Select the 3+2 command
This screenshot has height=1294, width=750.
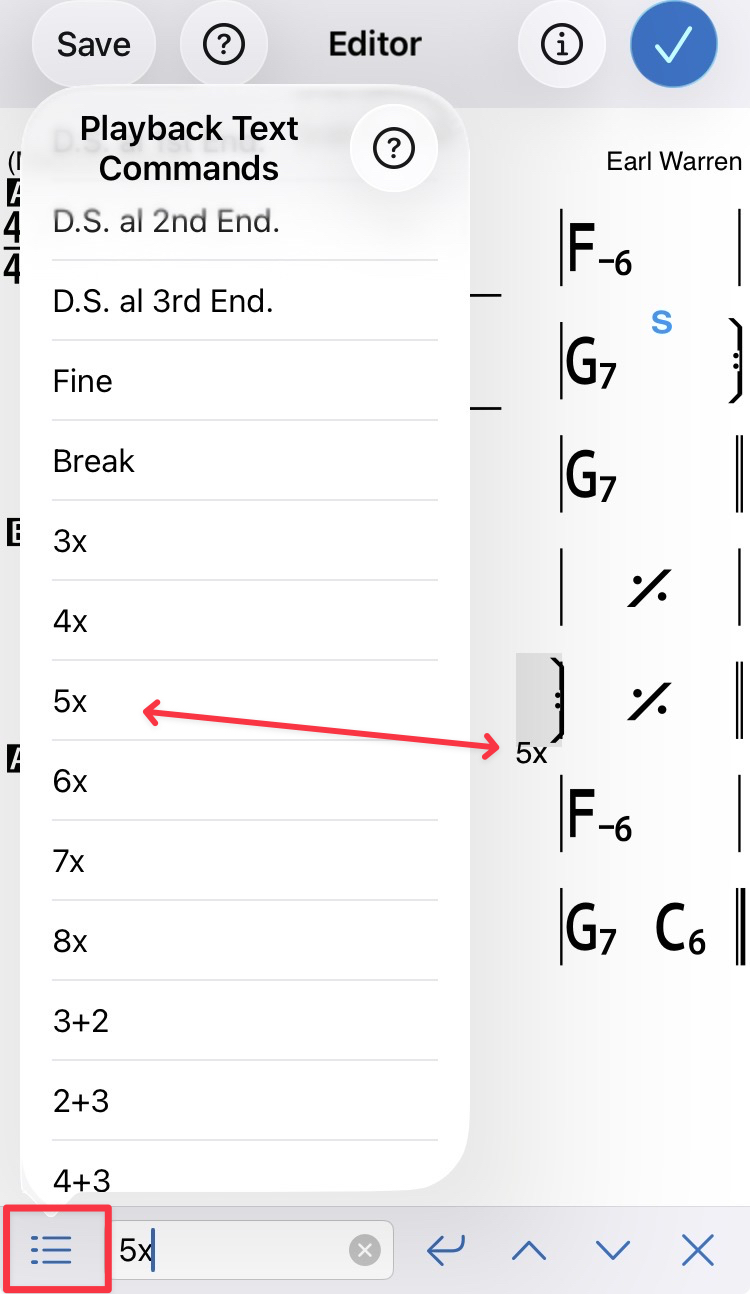(244, 1021)
